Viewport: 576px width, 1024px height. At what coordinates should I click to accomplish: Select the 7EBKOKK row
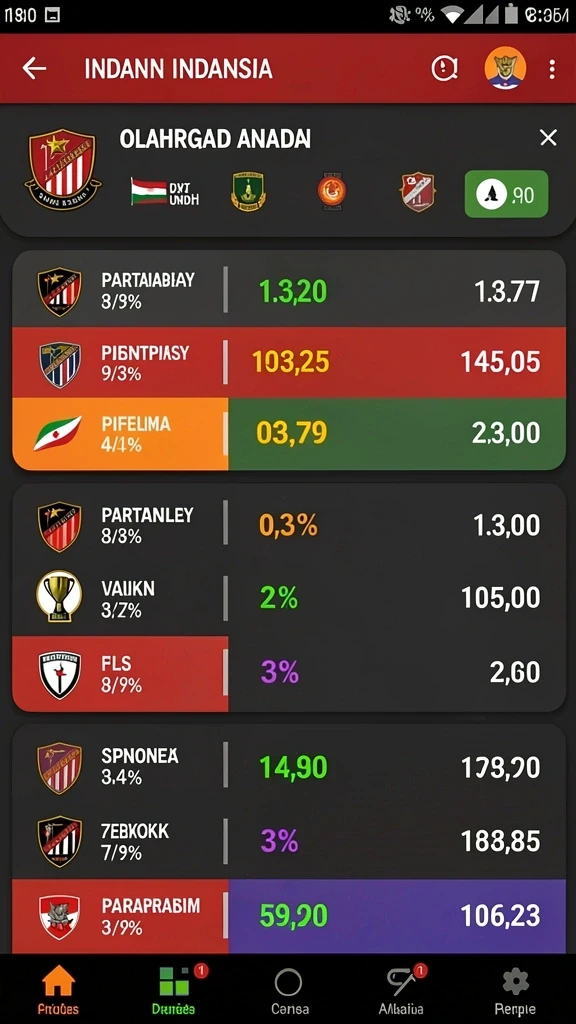point(289,842)
